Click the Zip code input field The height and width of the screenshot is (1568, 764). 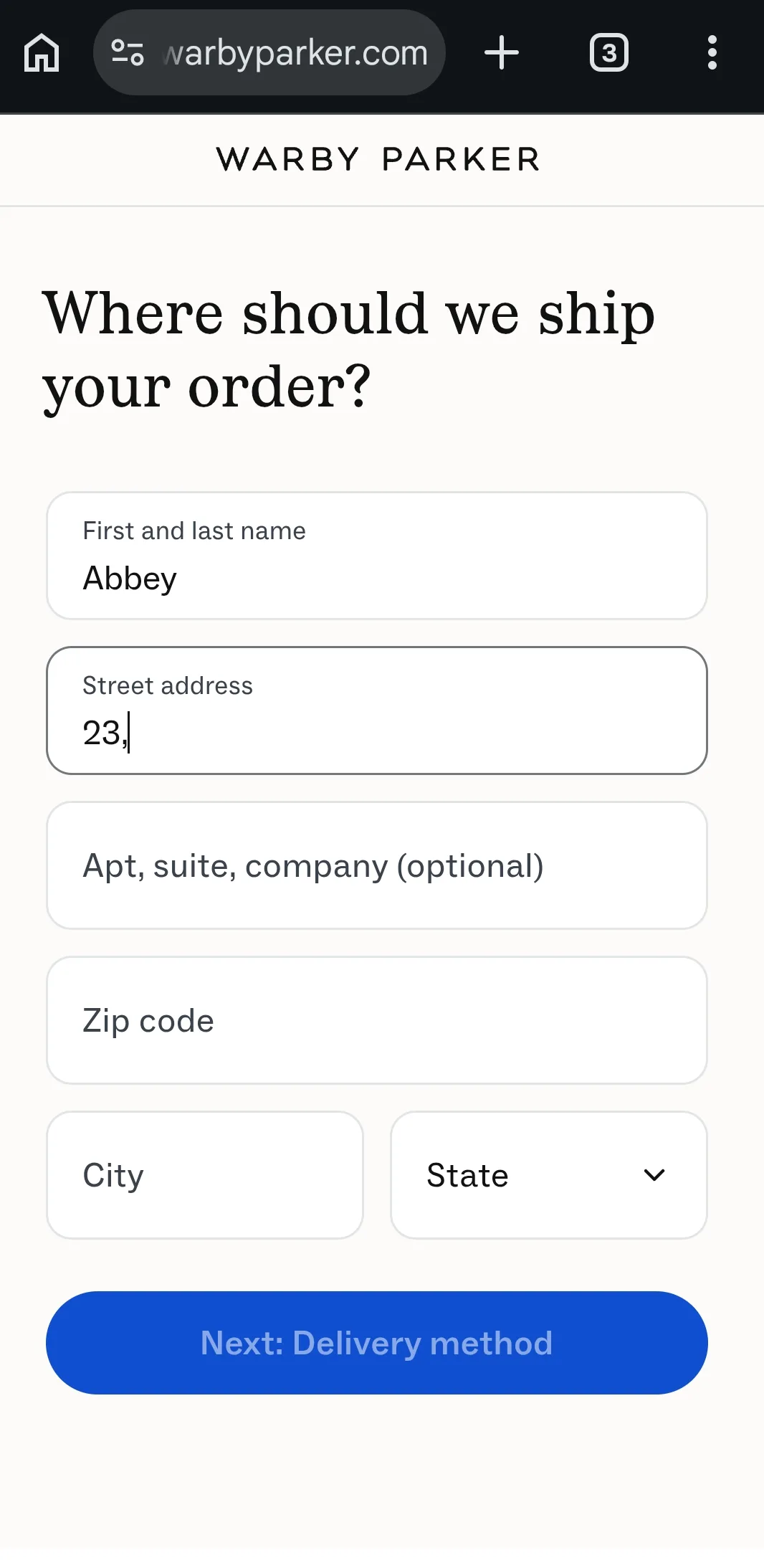tap(376, 1020)
